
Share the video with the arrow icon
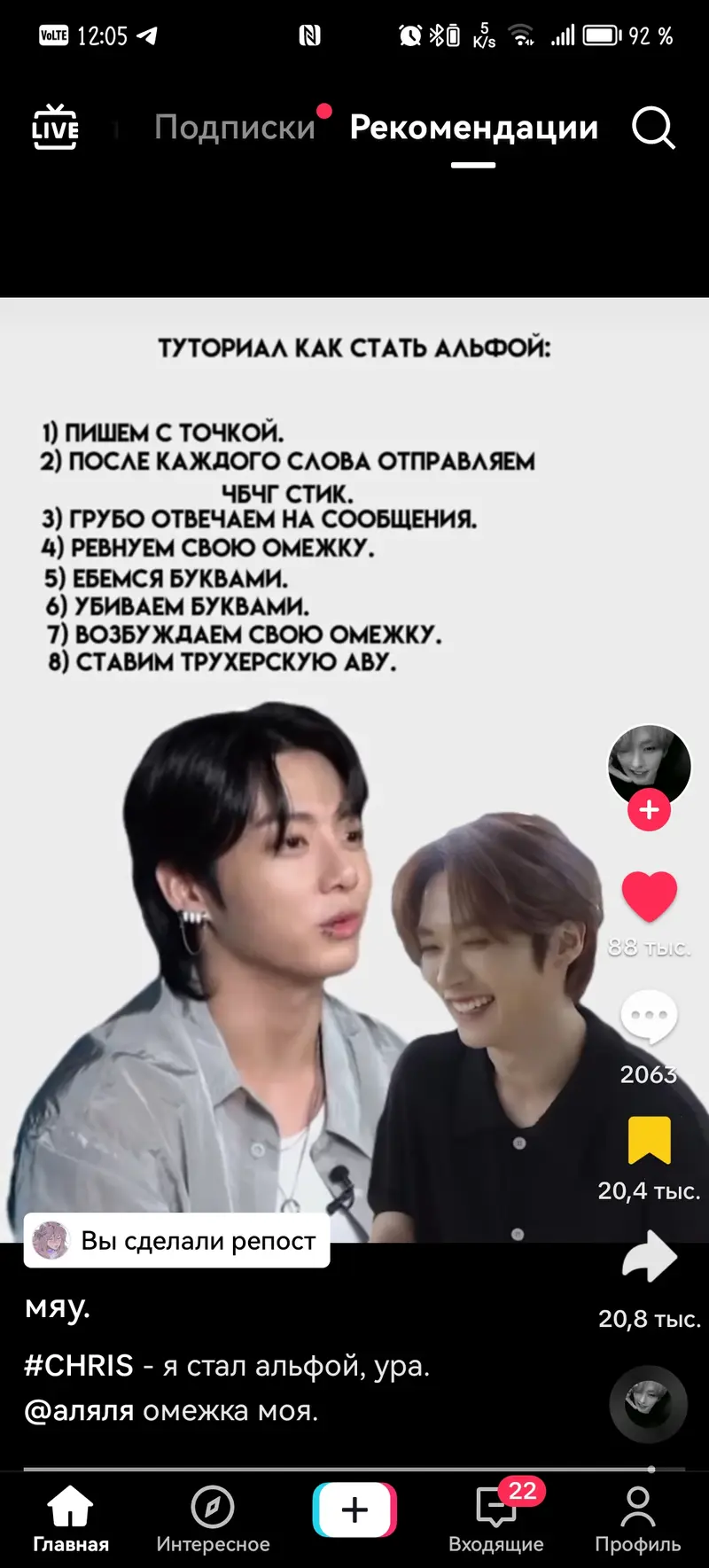click(649, 1257)
